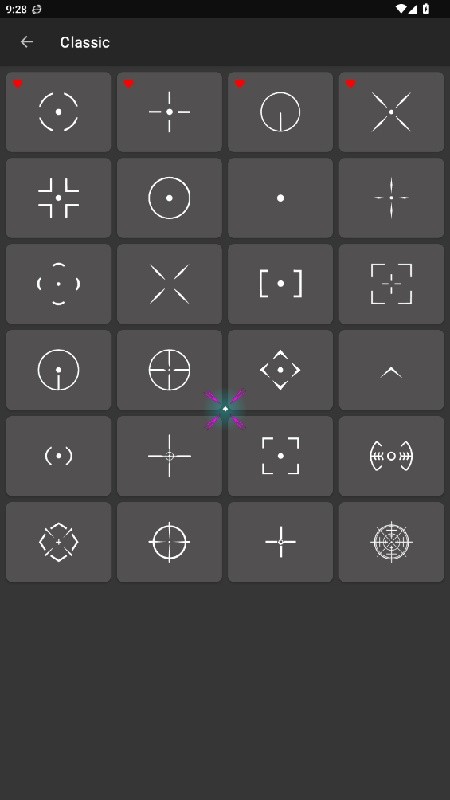This screenshot has height=800, width=450.
Task: Select the broken-circle crosshair with center dot
Action: [58, 112]
